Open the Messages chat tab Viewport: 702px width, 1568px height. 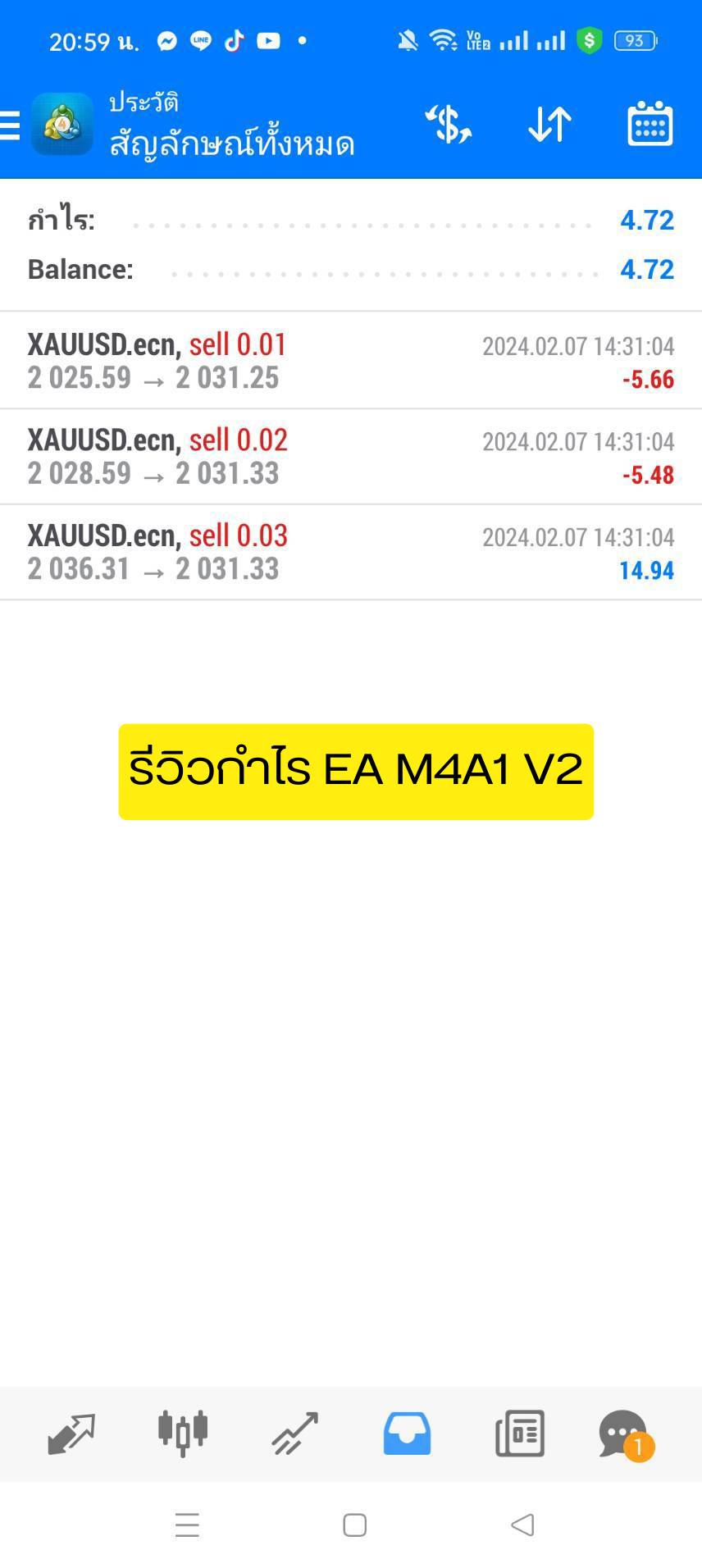(625, 1435)
